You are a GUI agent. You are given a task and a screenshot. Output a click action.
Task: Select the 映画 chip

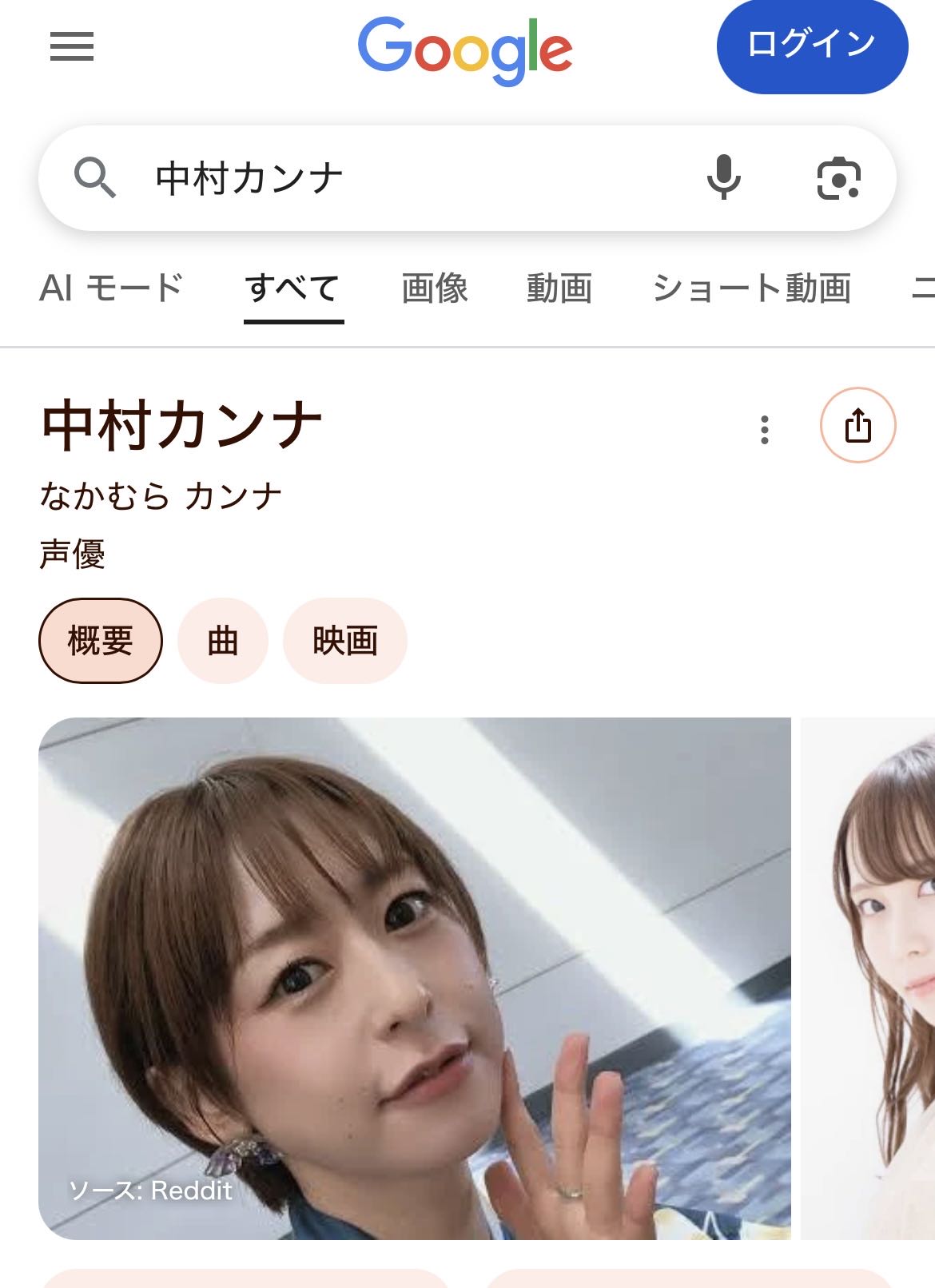click(x=345, y=641)
